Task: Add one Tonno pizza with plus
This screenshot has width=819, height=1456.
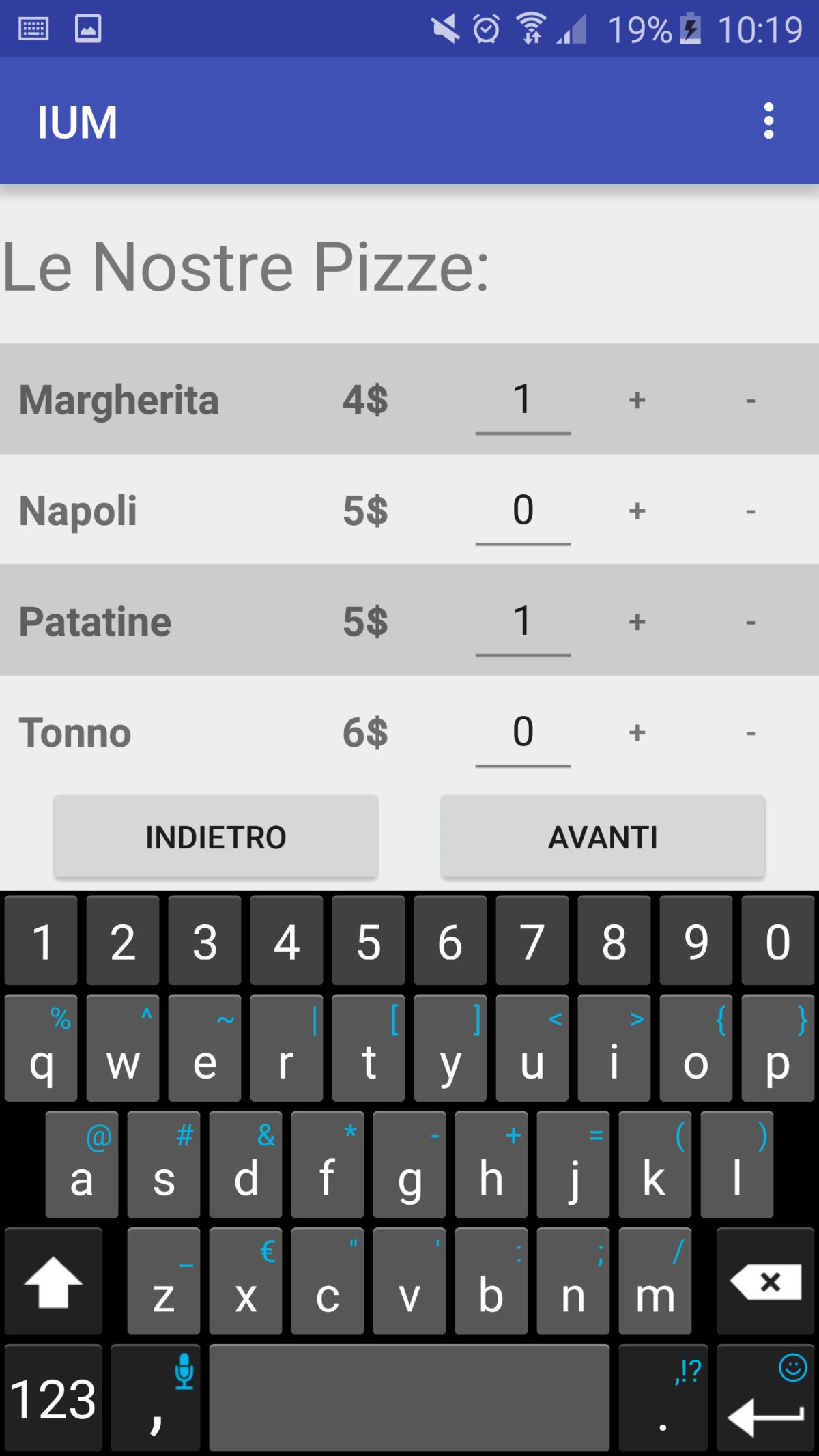Action: [637, 733]
